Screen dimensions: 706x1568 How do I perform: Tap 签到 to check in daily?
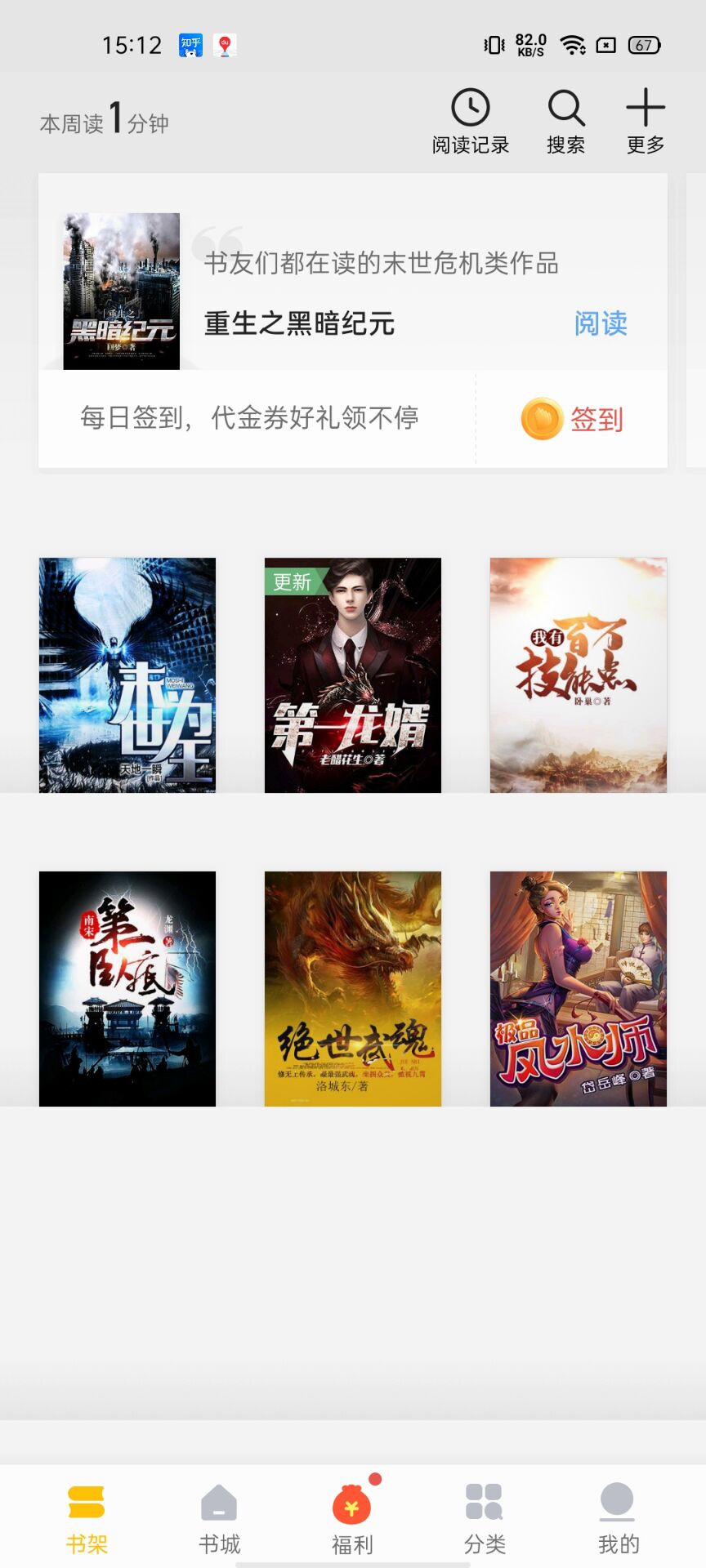coord(573,419)
